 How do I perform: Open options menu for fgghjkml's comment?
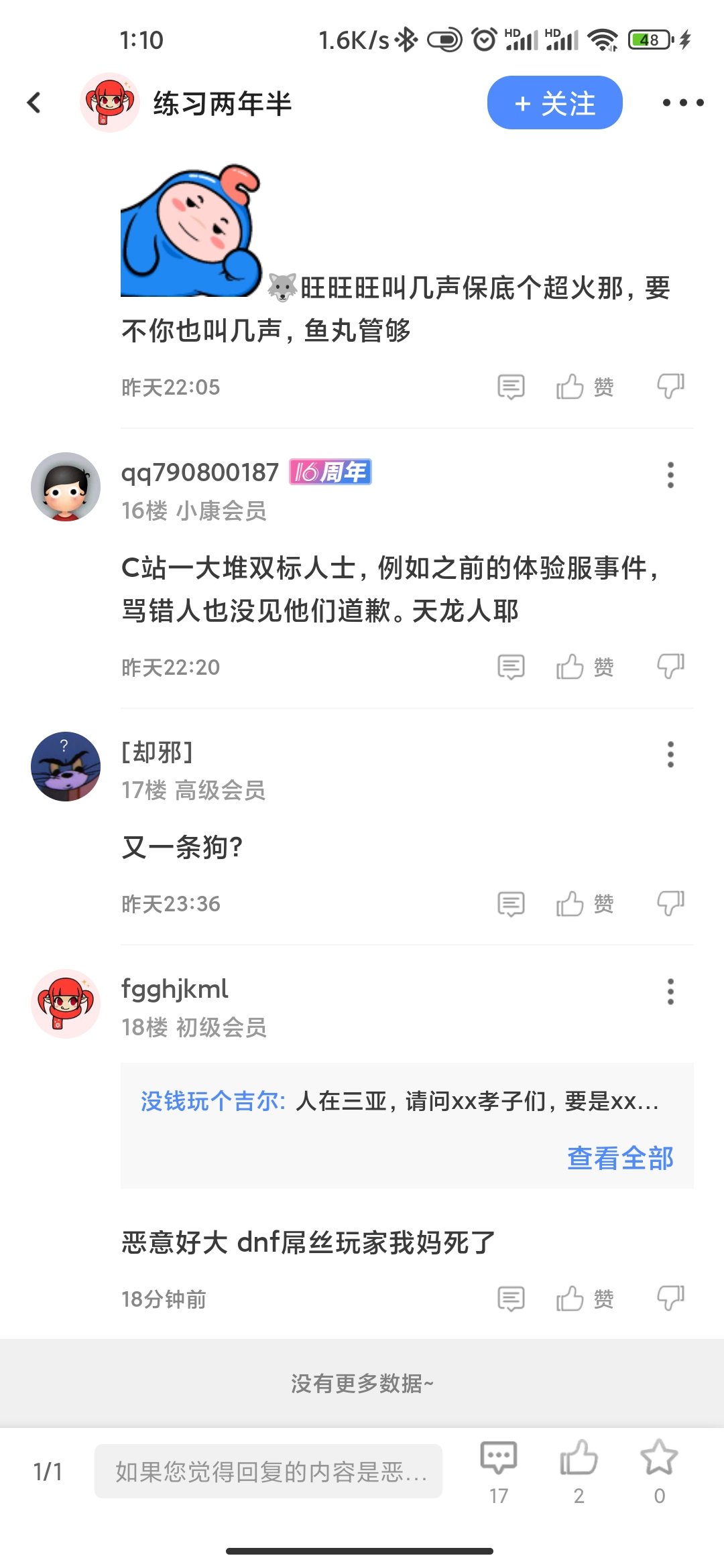670,992
